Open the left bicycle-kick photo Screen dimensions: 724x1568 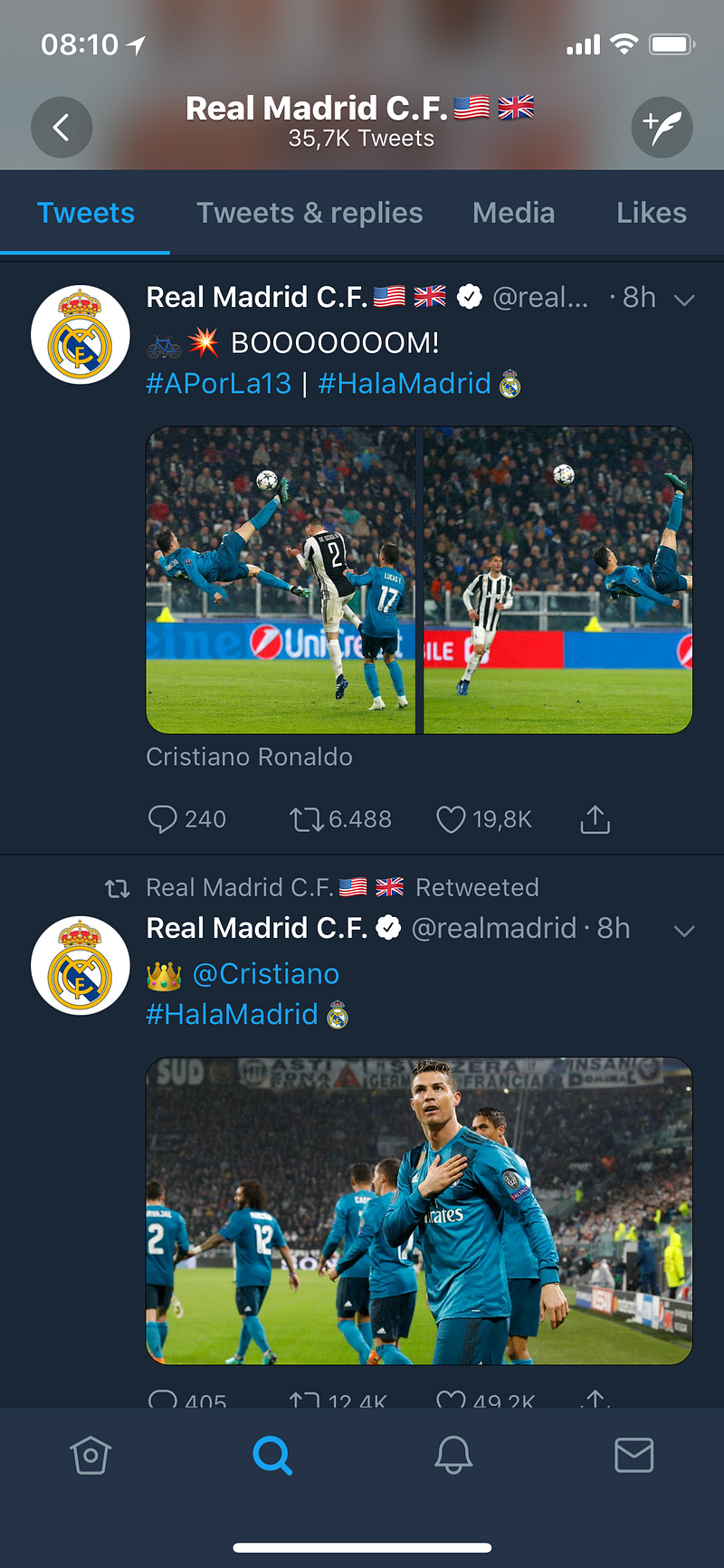click(x=281, y=580)
